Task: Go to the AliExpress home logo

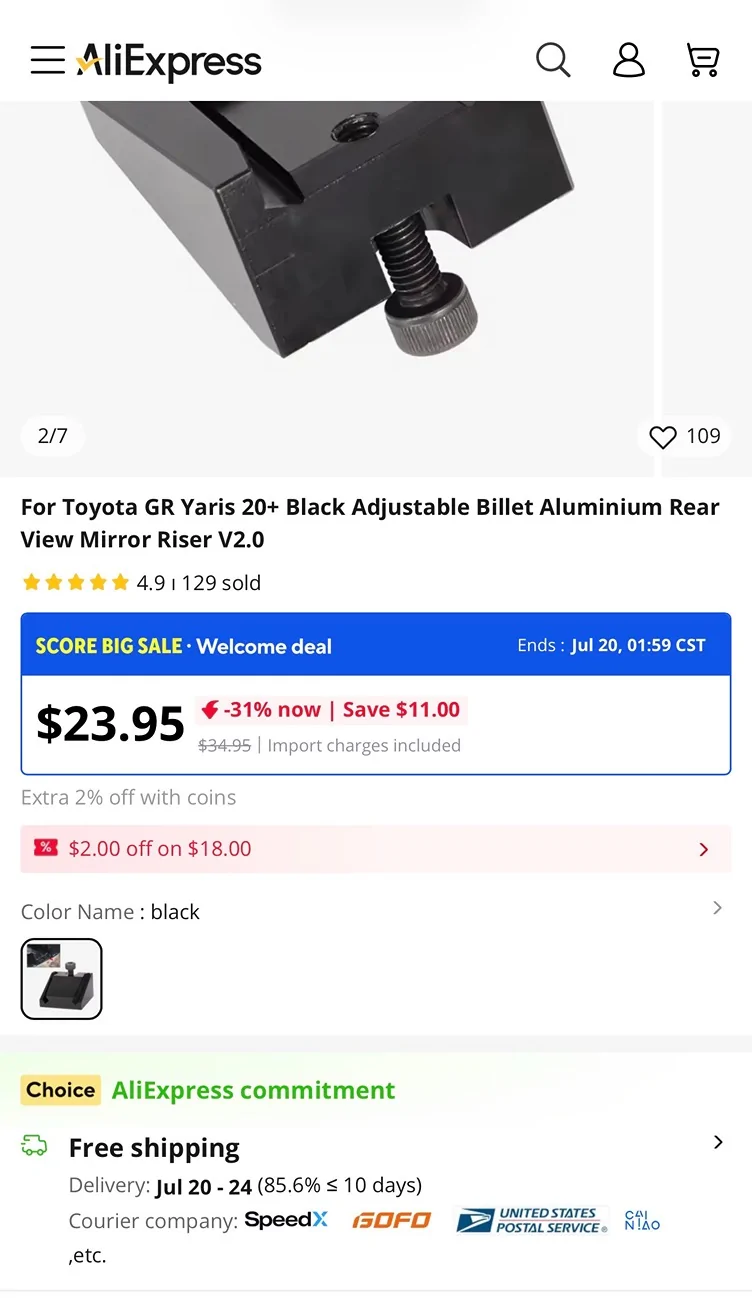Action: tap(169, 61)
